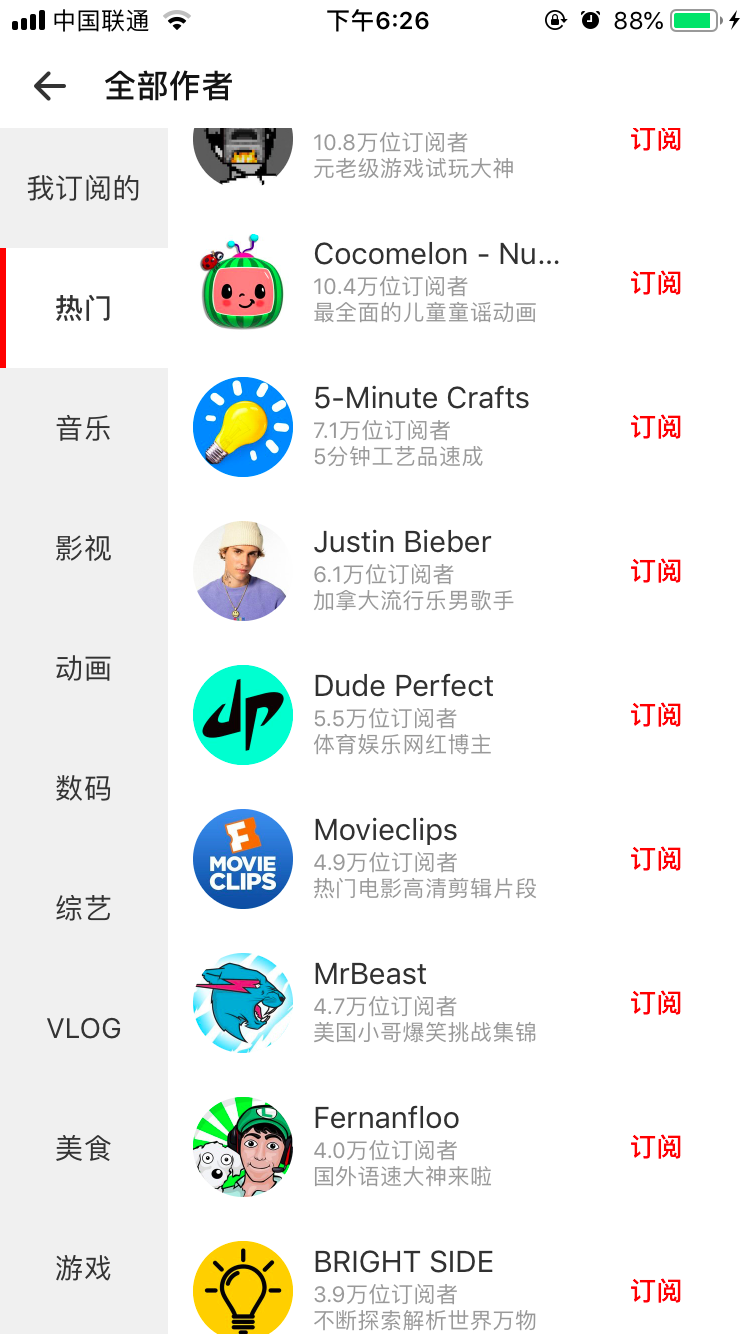Switch to the 动画 category
The height and width of the screenshot is (1334, 750).
pos(84,669)
